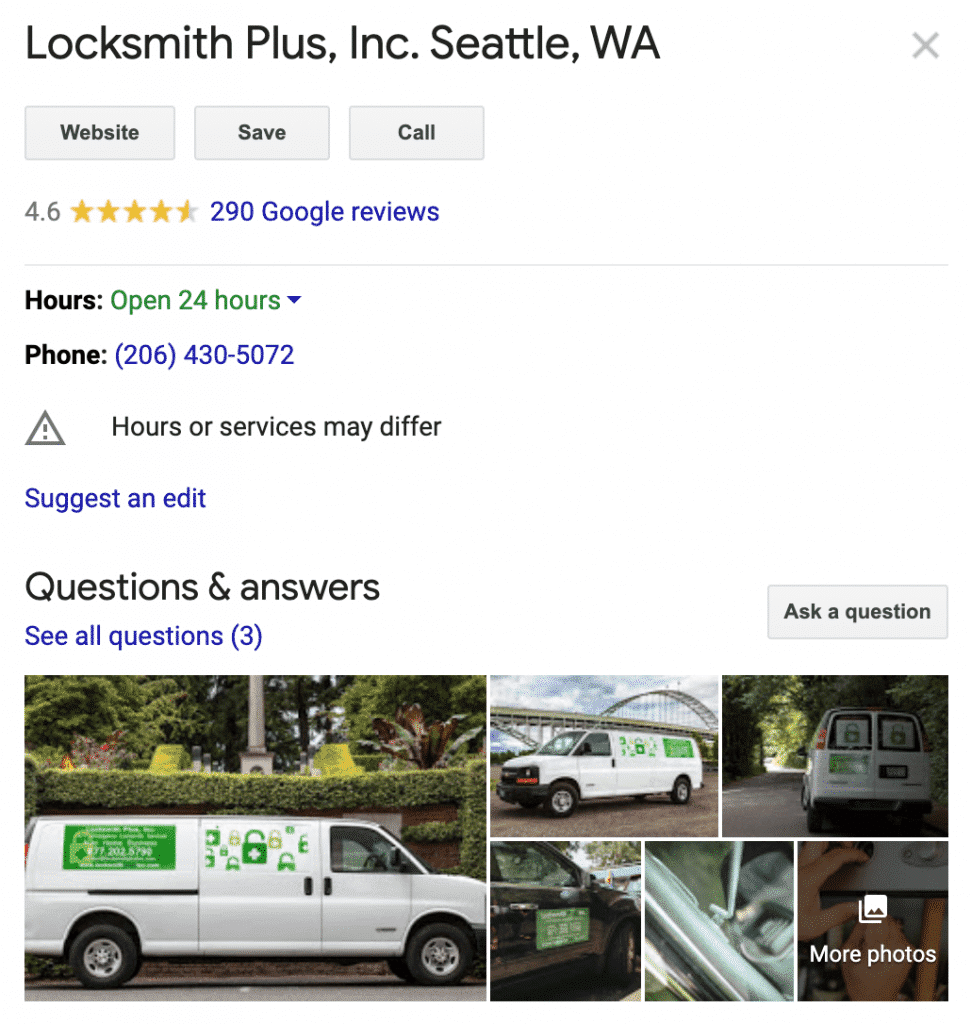Screen dimensions: 971x1024
Task: Open the Website button
Action: 100,133
